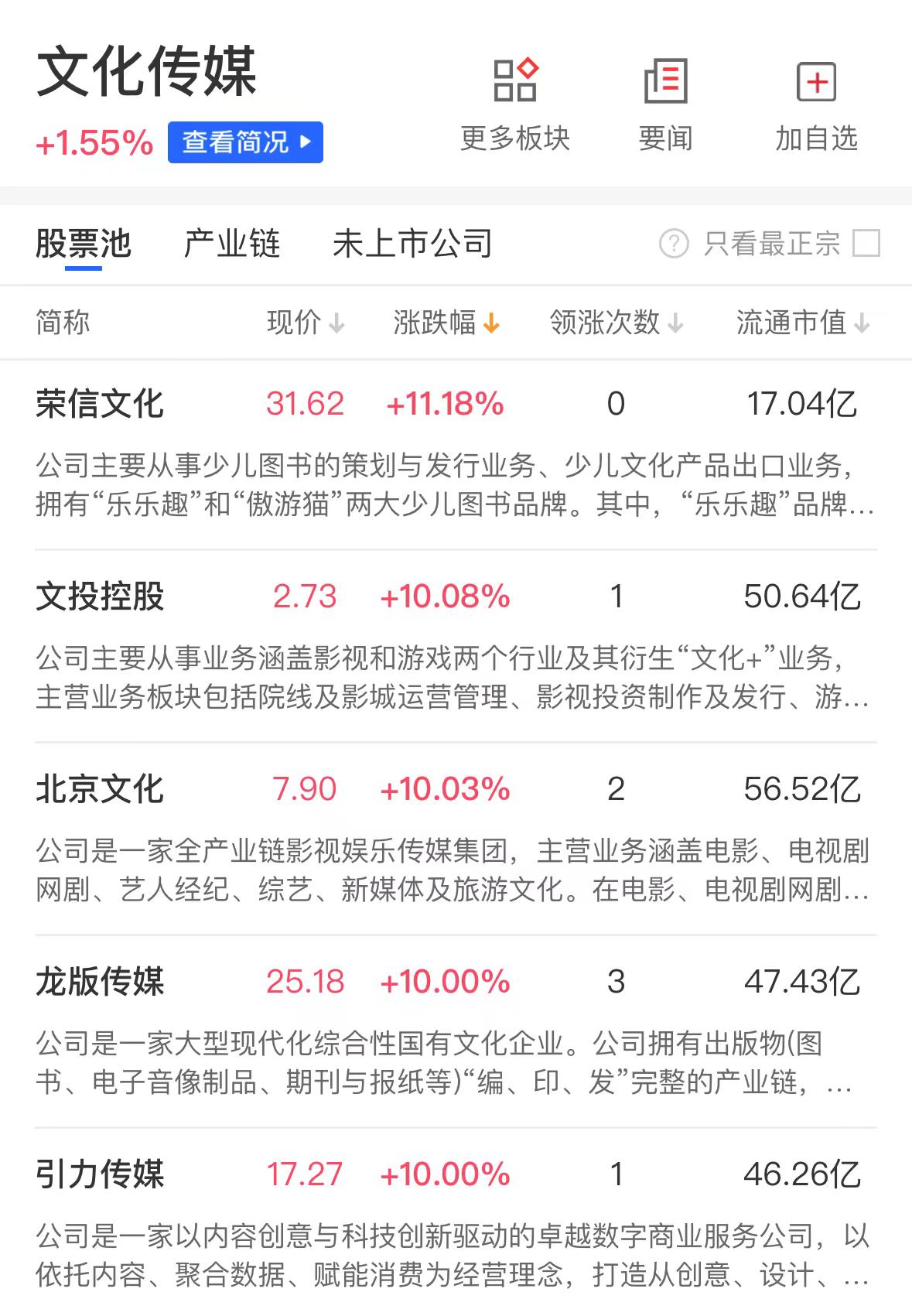This screenshot has height=1316, width=912.
Task: Sort list by 领涨次数
Action: coord(616,323)
